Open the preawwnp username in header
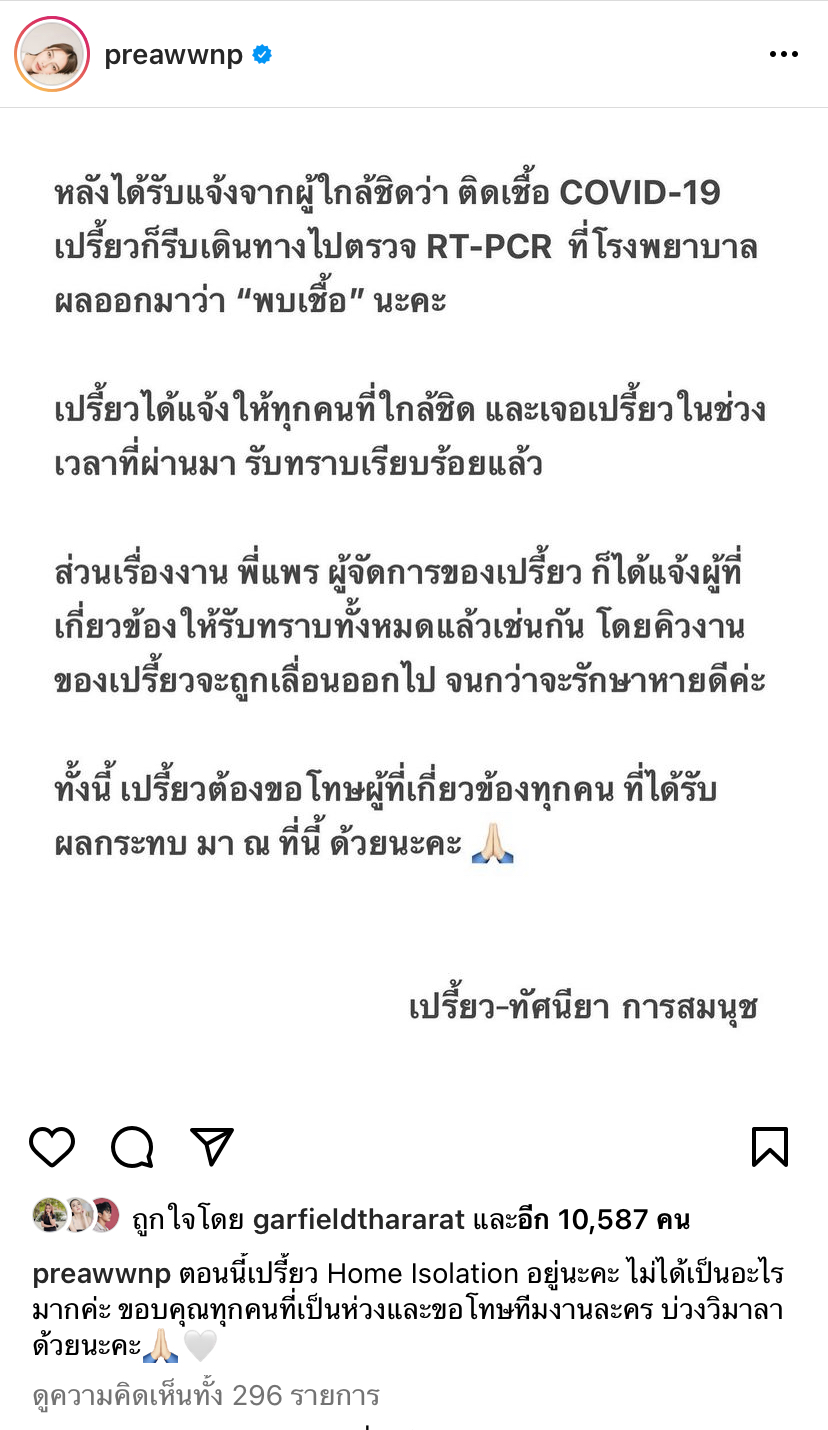Image resolution: width=828 pixels, height=1430 pixels. (x=174, y=54)
